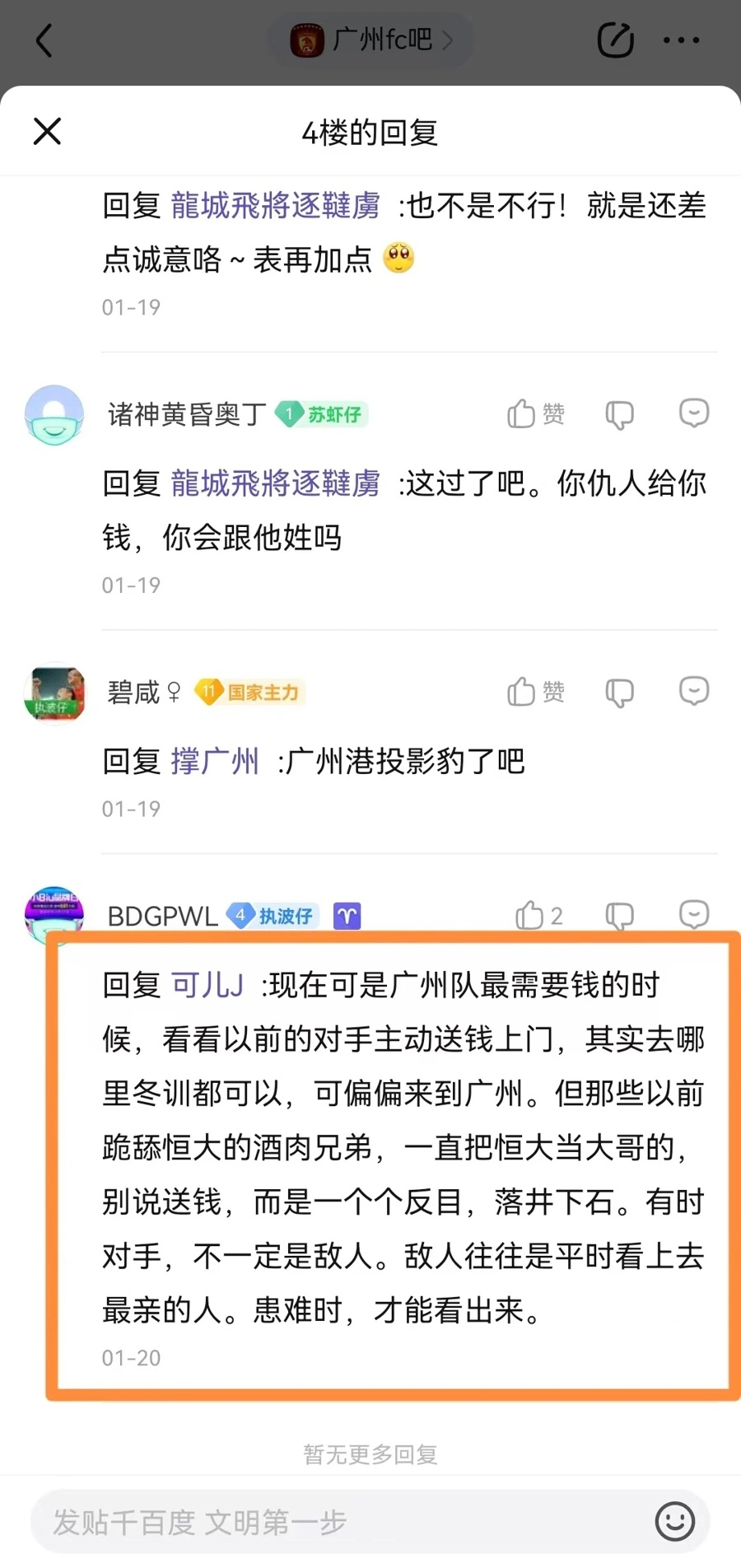This screenshot has width=741, height=1568.
Task: Open the mentioned user 可儿J
Action: pyautogui.click(x=206, y=984)
